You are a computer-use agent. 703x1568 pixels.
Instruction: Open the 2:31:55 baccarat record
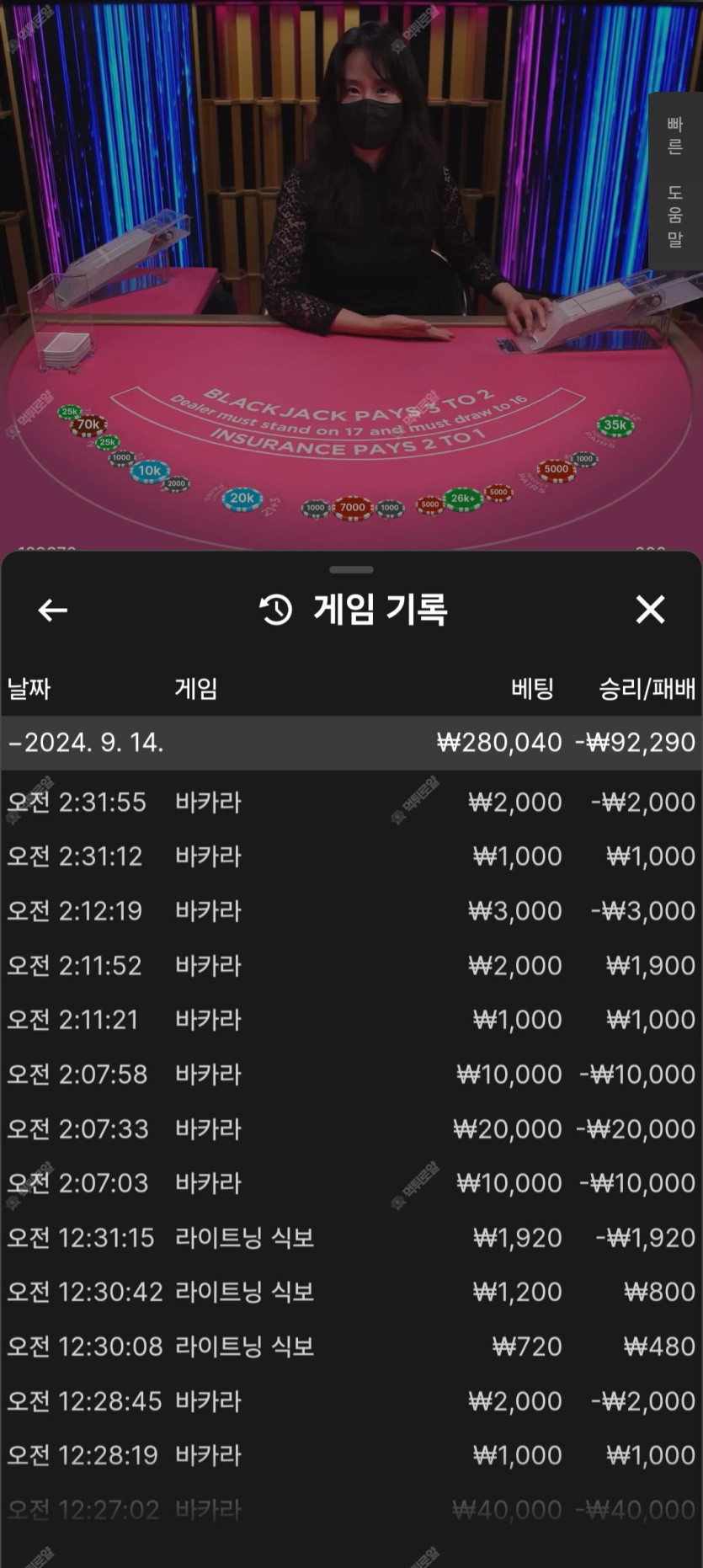351,802
